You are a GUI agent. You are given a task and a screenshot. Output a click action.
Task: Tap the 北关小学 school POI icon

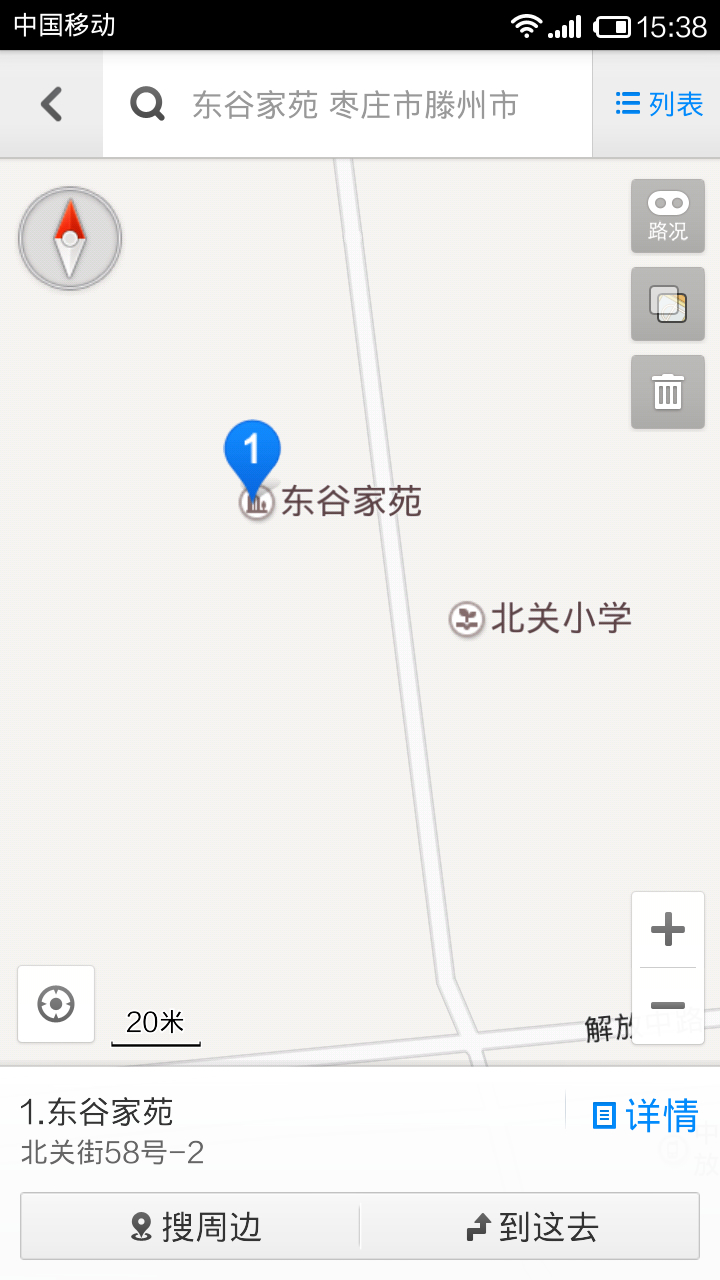tap(466, 618)
